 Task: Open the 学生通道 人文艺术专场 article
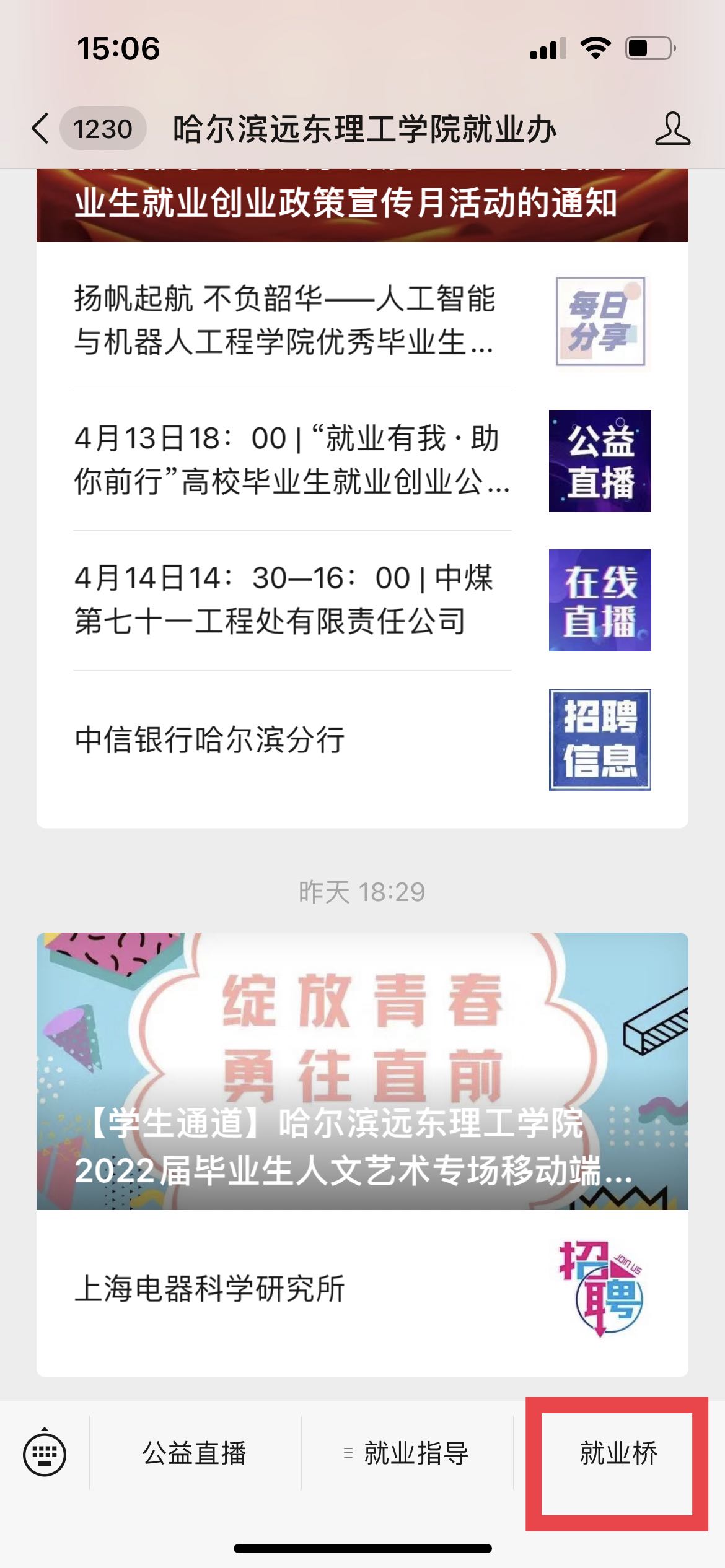(362, 1071)
